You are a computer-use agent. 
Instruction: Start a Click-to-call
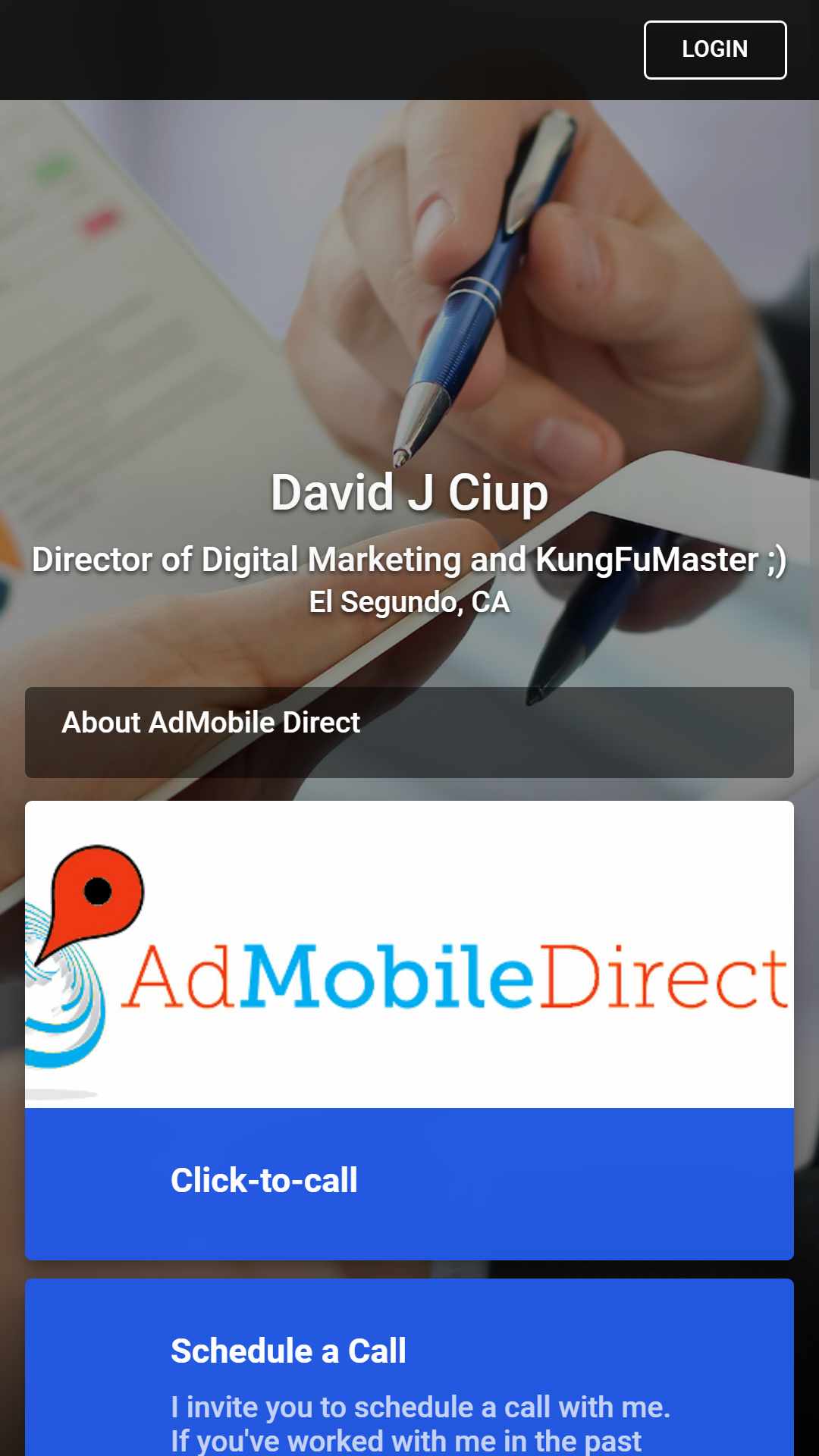pos(409,1184)
